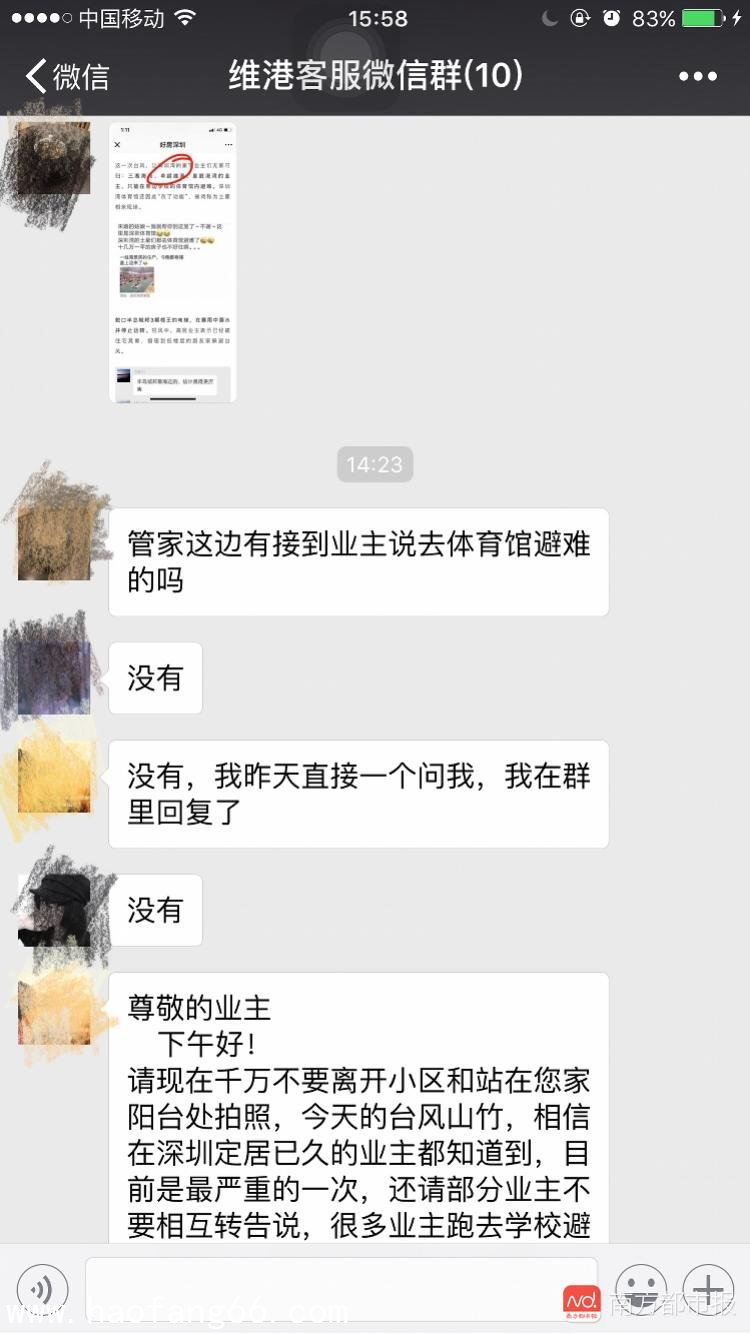The width and height of the screenshot is (750, 1334).
Task: Open the shared screenshot image in chat
Action: 173,262
